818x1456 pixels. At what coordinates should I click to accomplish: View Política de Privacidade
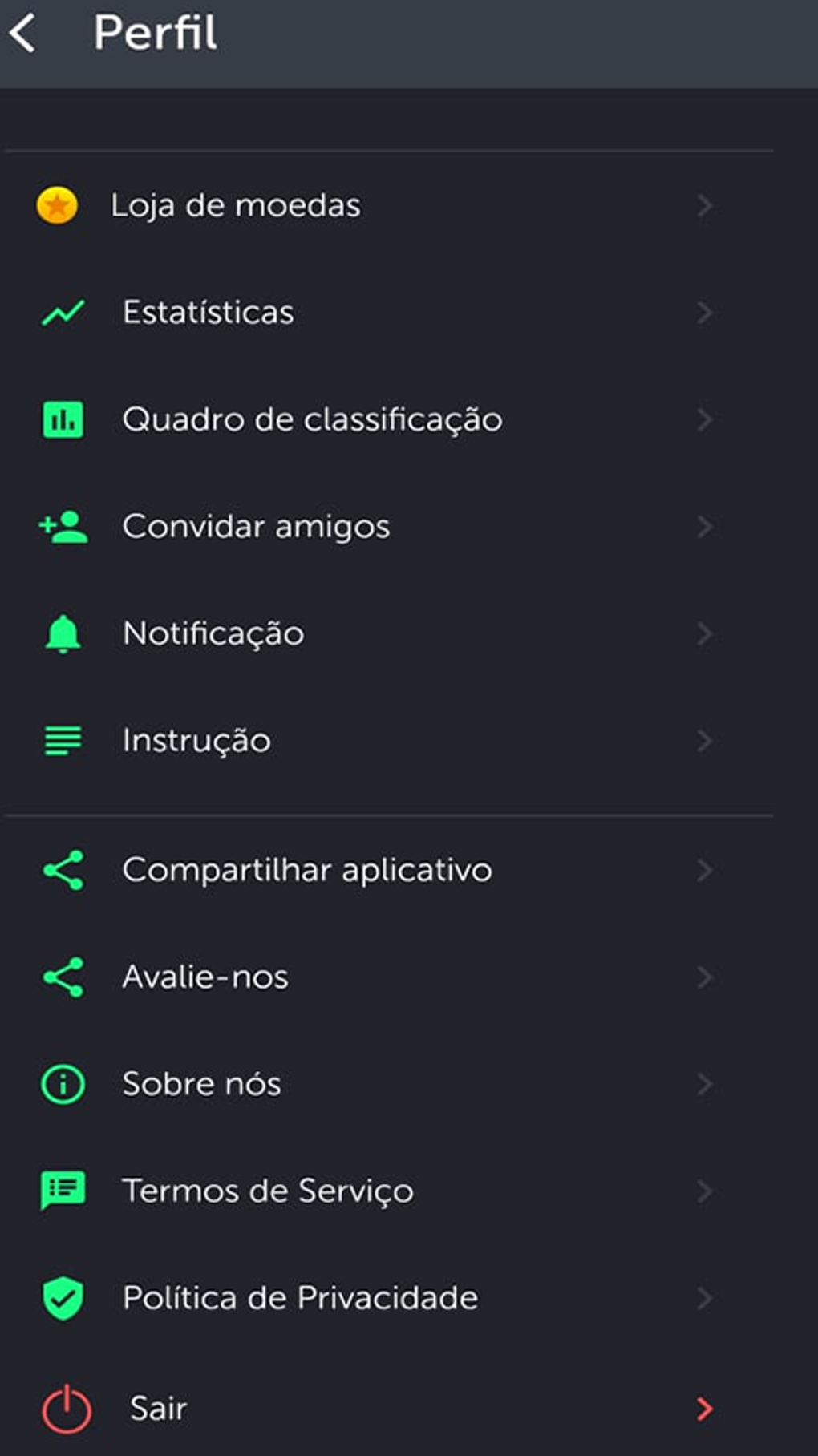tap(300, 1298)
